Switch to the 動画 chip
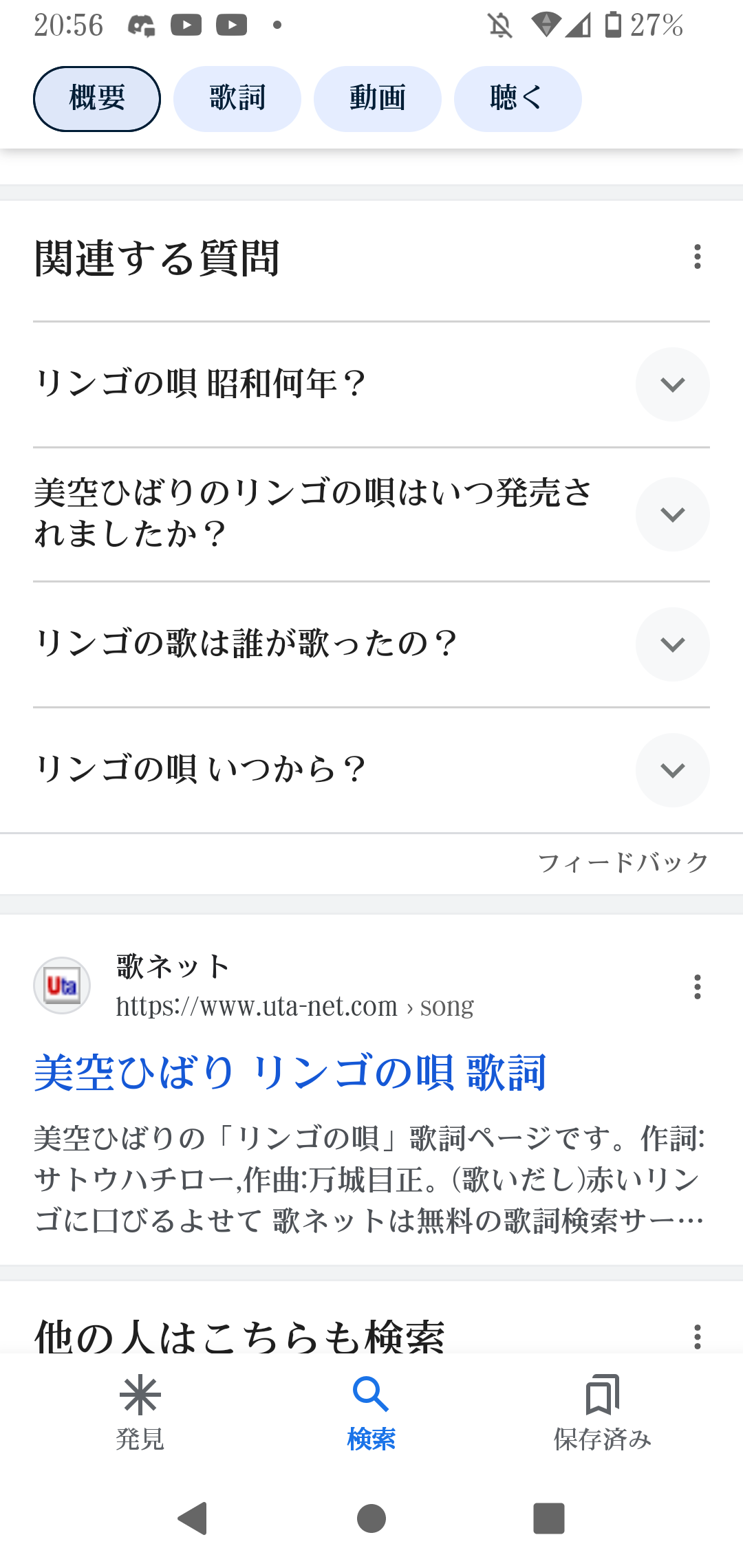This screenshot has height=1568, width=743. pyautogui.click(x=378, y=99)
